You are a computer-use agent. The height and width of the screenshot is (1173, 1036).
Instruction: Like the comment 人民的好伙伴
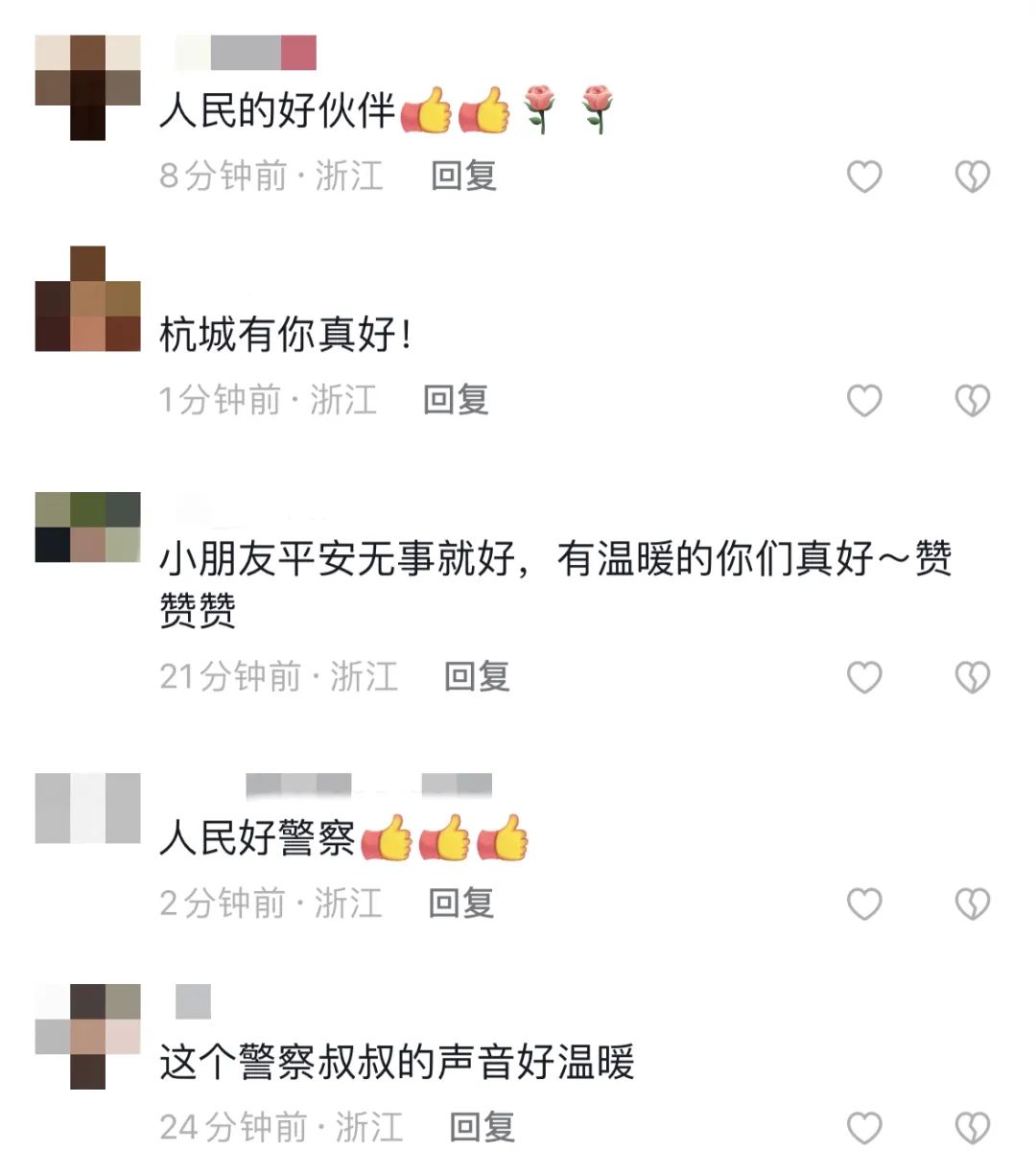pyautogui.click(x=864, y=176)
